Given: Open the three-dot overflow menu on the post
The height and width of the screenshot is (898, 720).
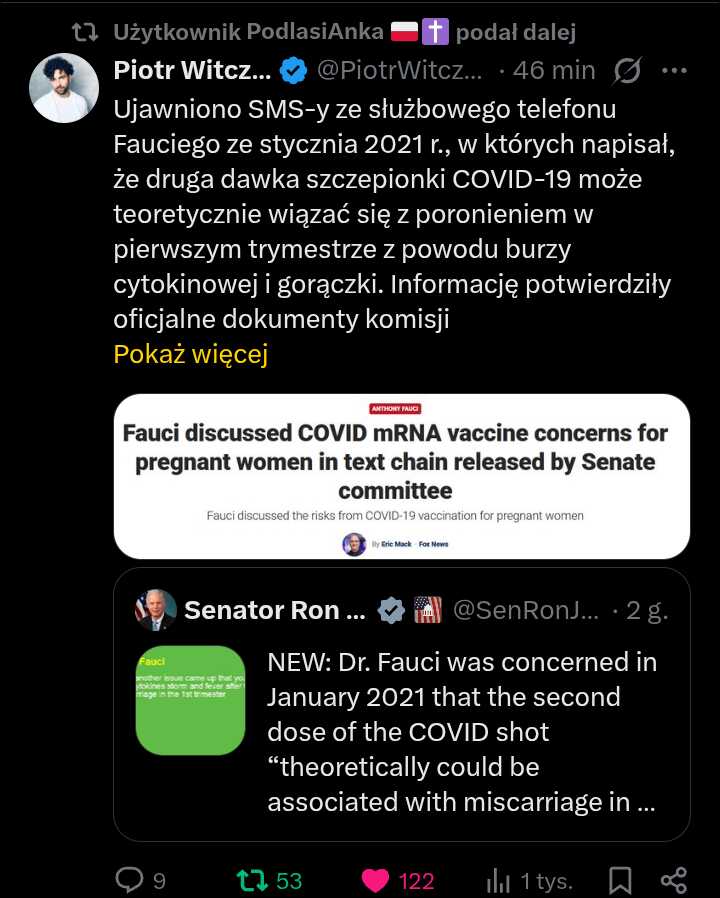Looking at the screenshot, I should (x=674, y=71).
